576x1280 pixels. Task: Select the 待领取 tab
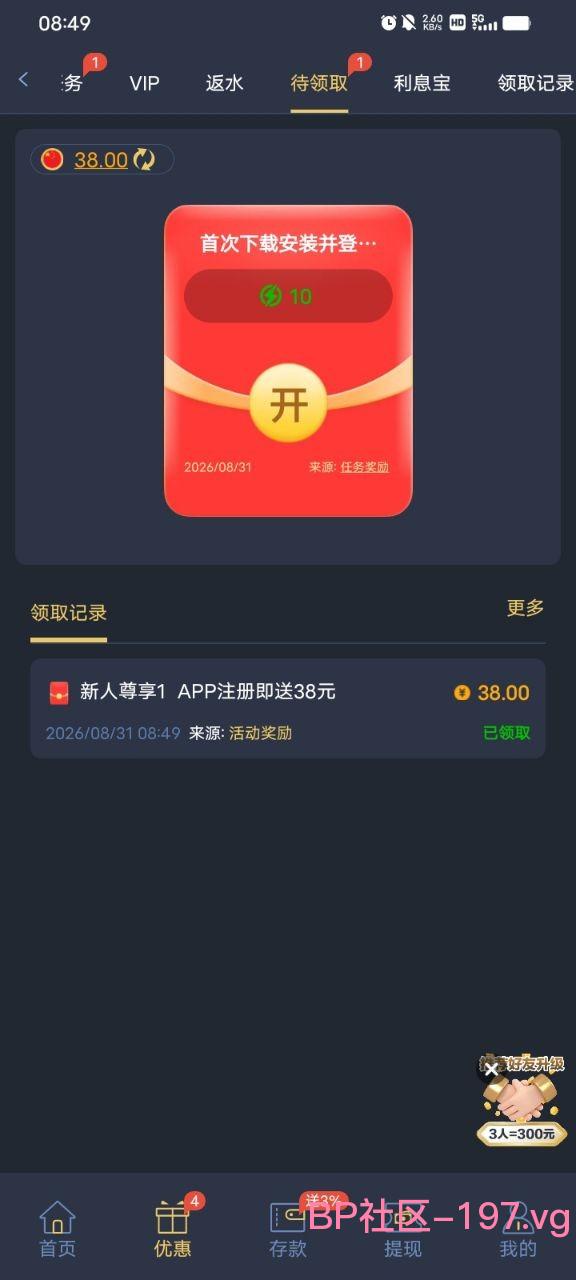pos(319,84)
